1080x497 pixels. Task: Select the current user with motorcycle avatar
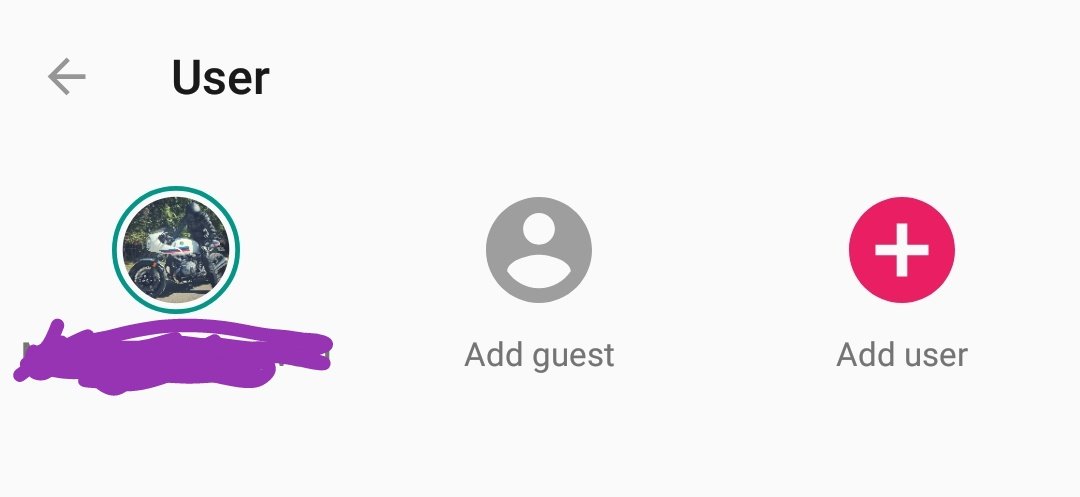click(176, 249)
